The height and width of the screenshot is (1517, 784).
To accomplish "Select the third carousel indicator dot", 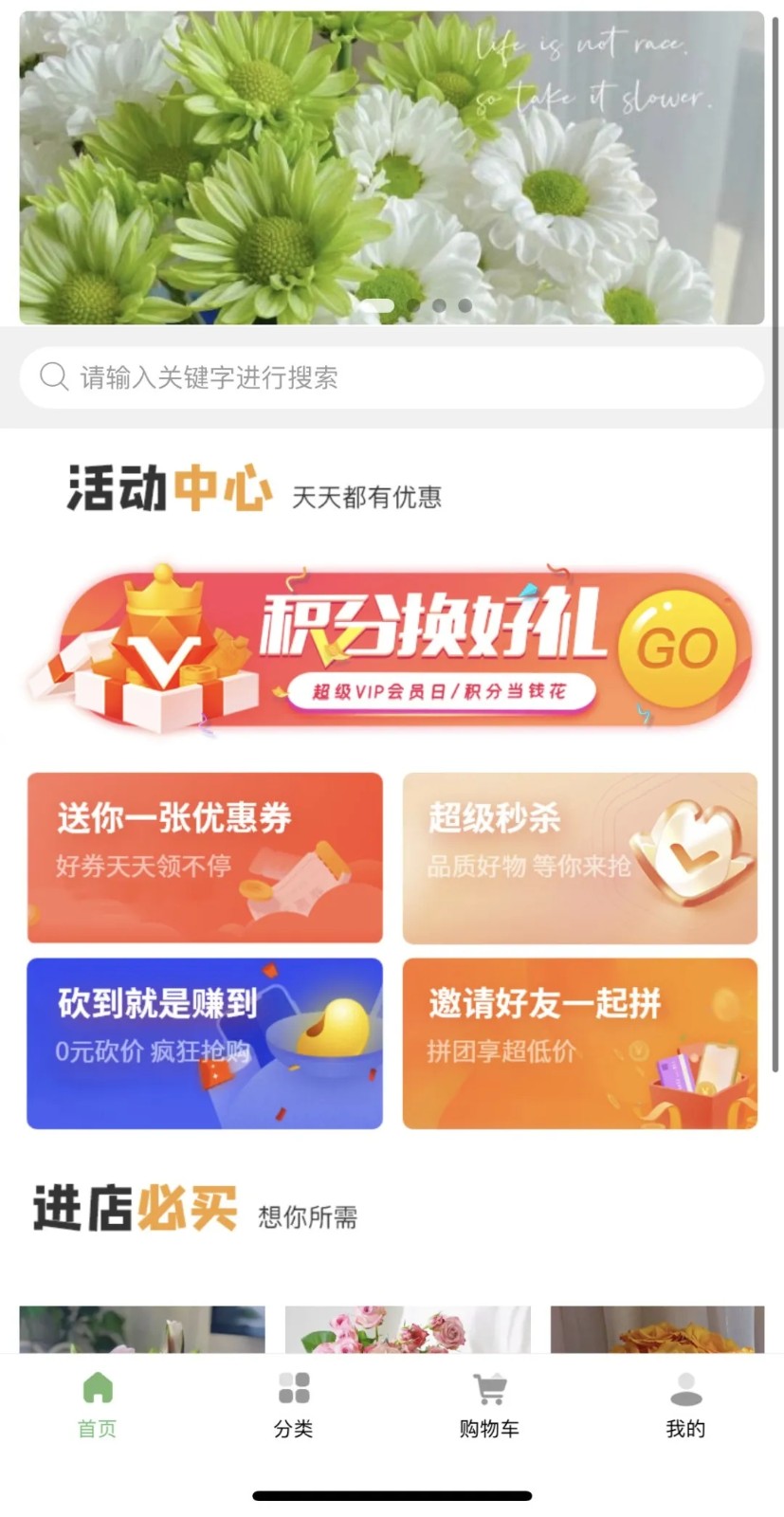I will coord(439,305).
